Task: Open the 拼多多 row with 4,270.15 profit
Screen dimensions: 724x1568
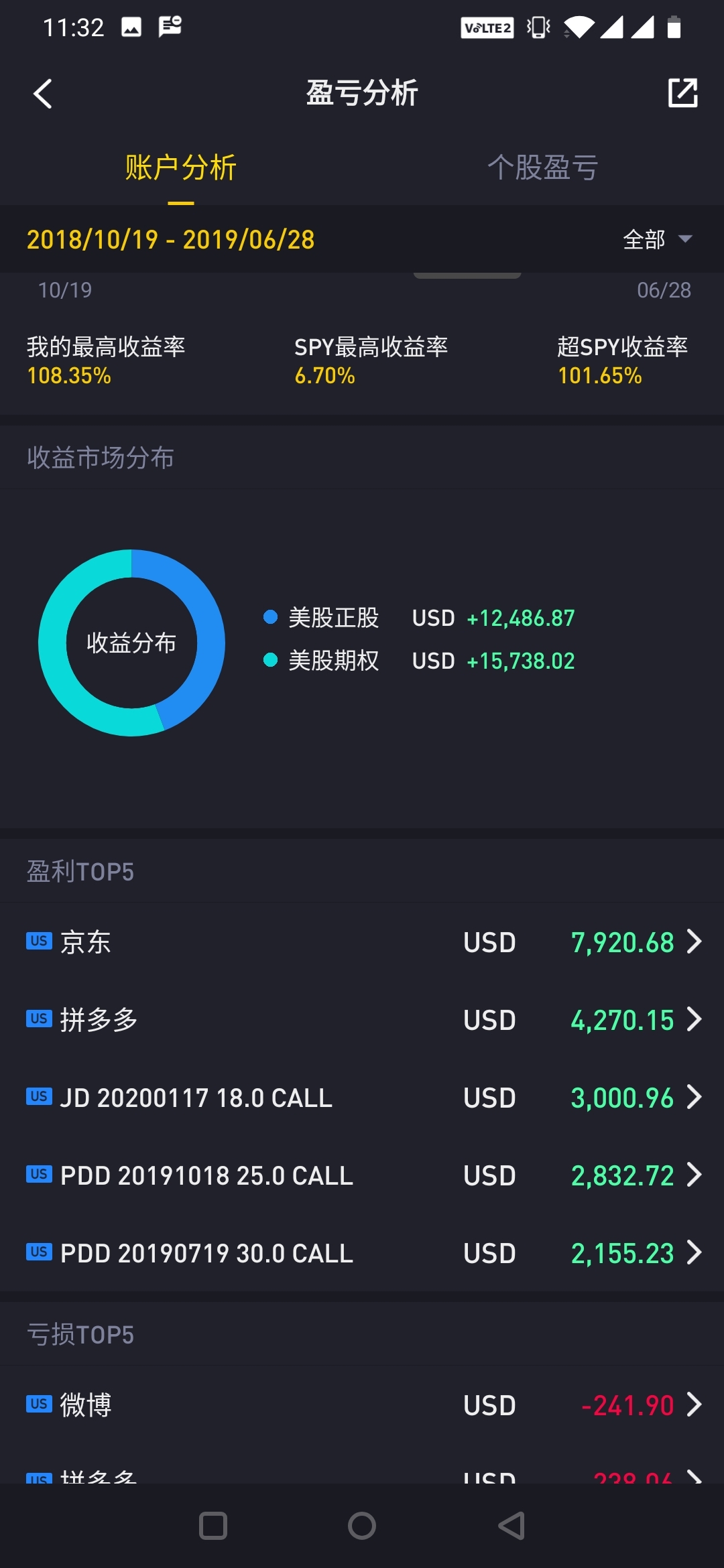Action: [x=362, y=1019]
